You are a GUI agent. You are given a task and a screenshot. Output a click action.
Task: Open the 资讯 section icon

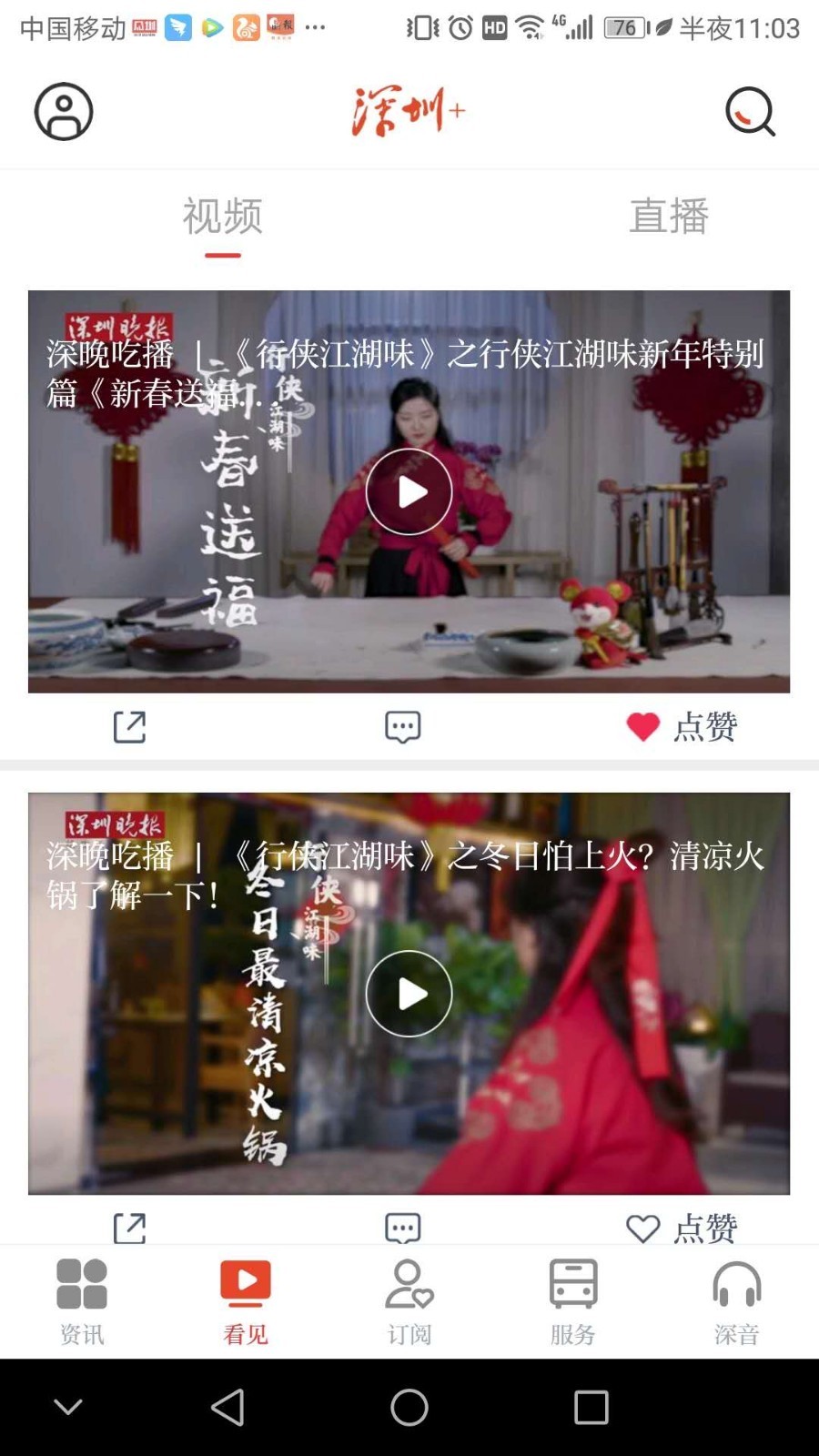tap(81, 1299)
